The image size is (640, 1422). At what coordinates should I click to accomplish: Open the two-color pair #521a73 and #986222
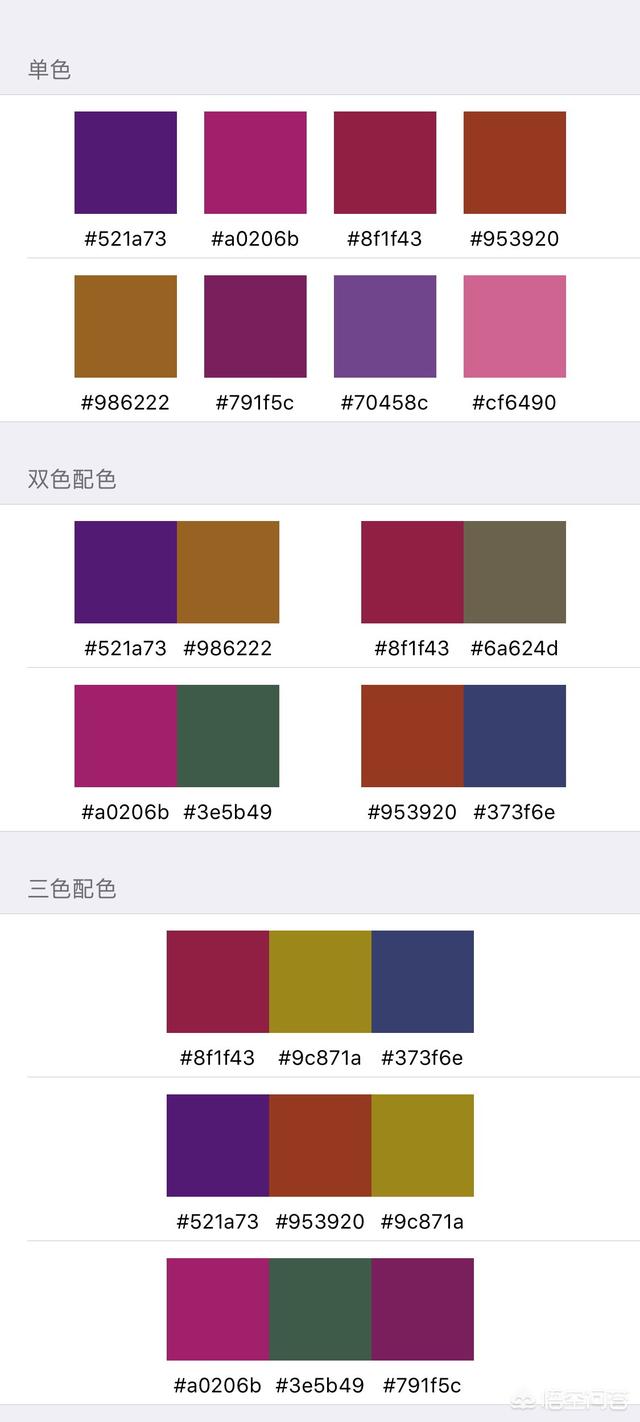click(177, 572)
